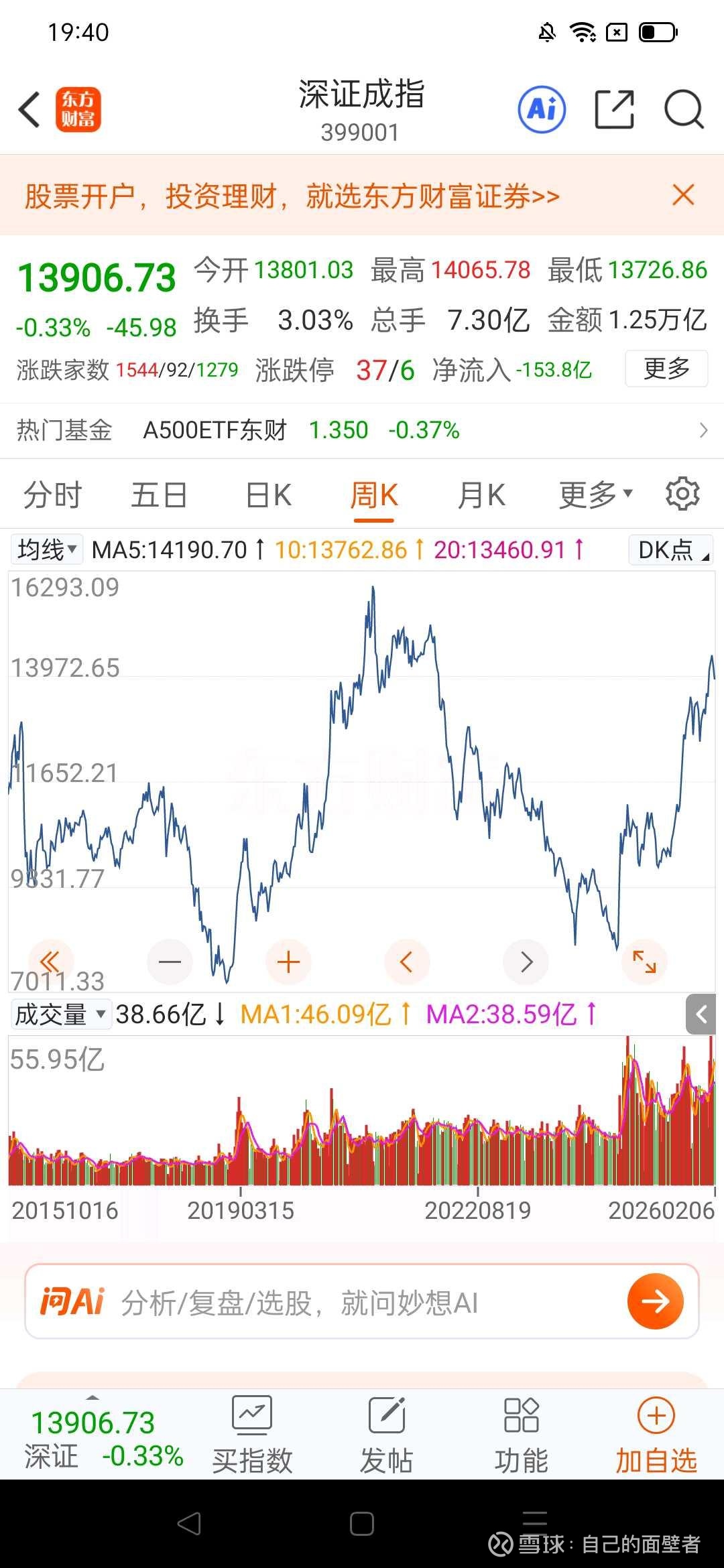This screenshot has height=1568, width=724.
Task: Open the search magnifier
Action: pos(683,109)
